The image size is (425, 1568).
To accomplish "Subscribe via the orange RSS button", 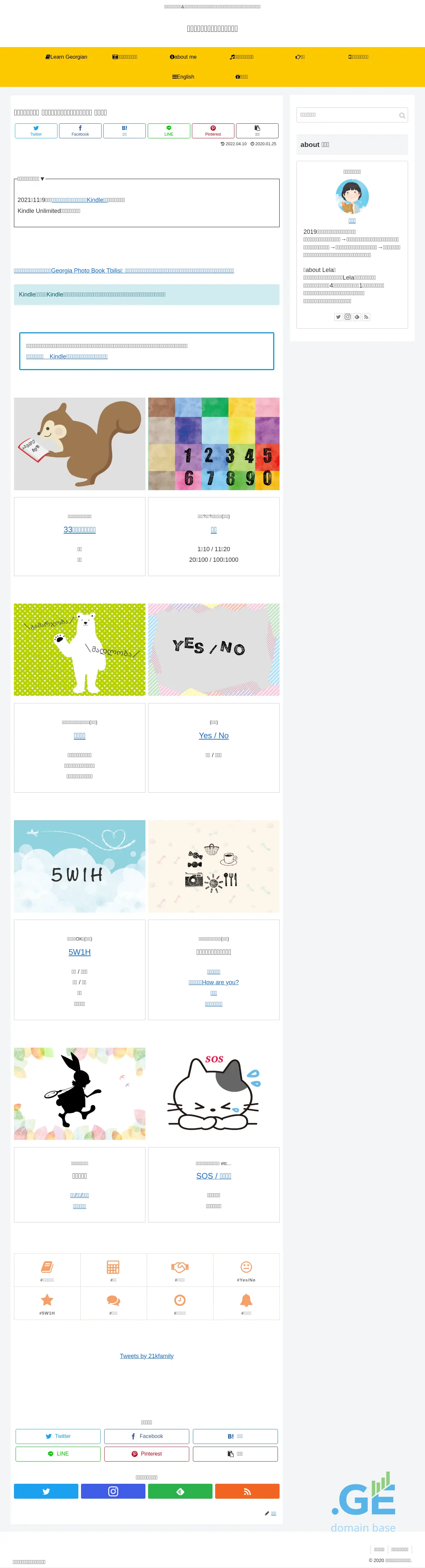I will click(247, 1491).
